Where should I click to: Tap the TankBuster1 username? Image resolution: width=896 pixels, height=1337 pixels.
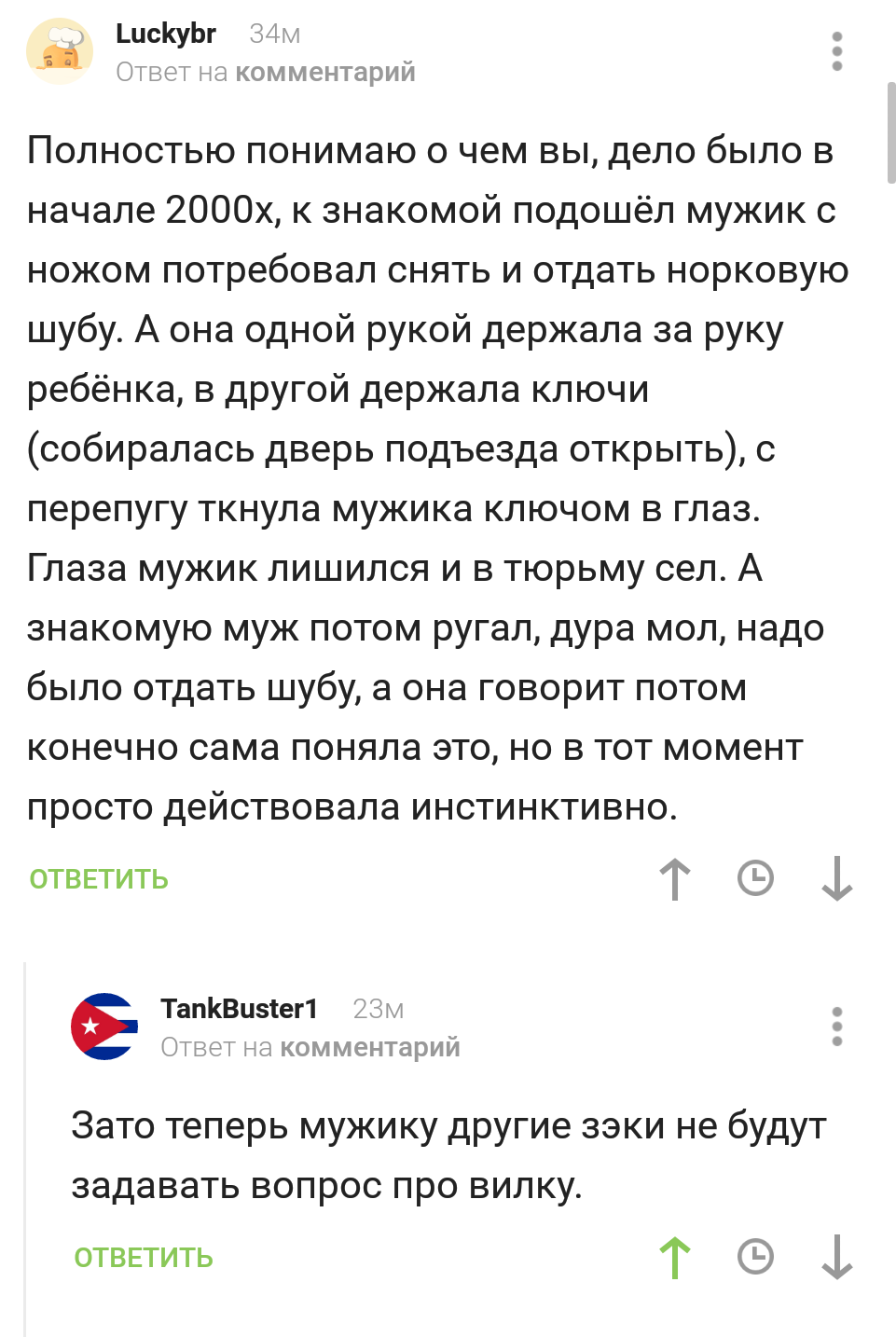(240, 1009)
